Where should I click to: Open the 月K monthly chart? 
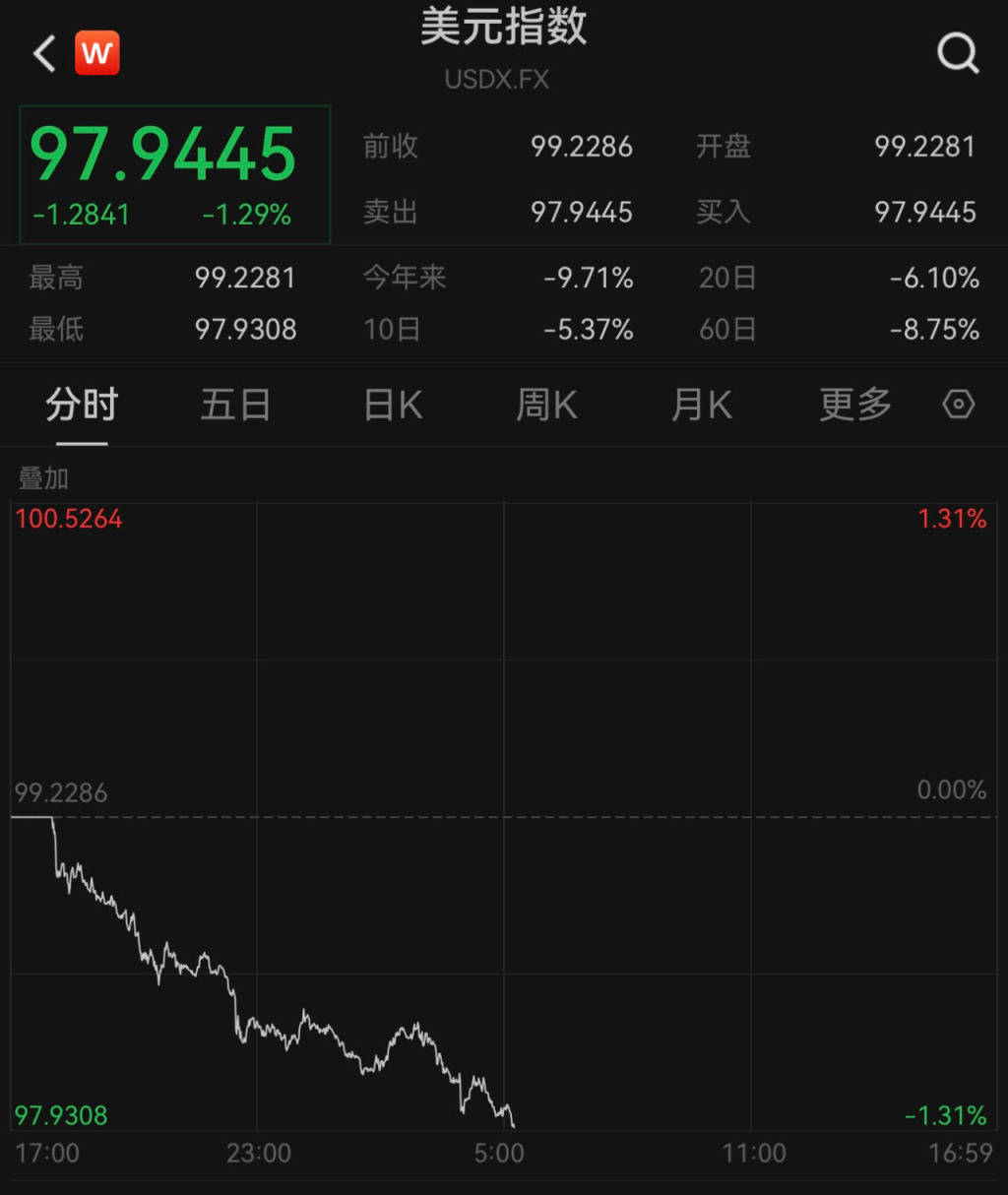pyautogui.click(x=701, y=405)
